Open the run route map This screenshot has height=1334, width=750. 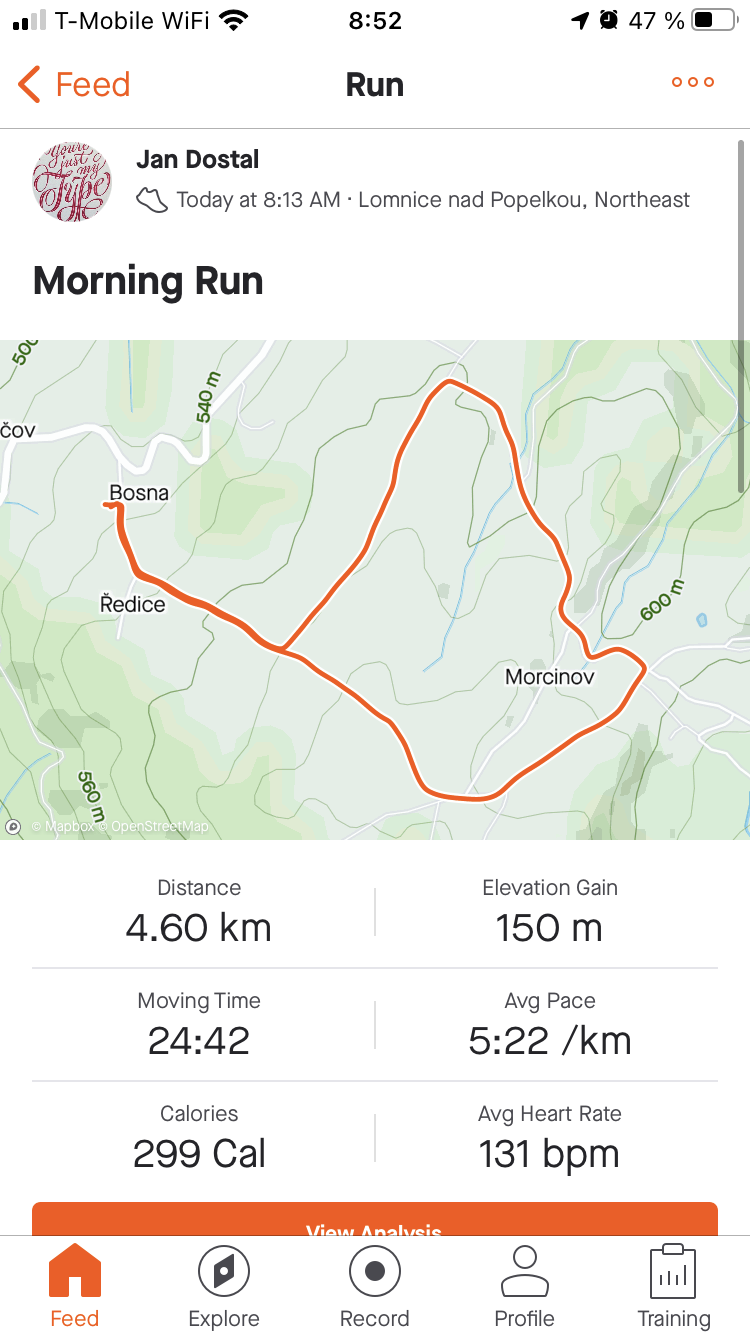coord(375,589)
